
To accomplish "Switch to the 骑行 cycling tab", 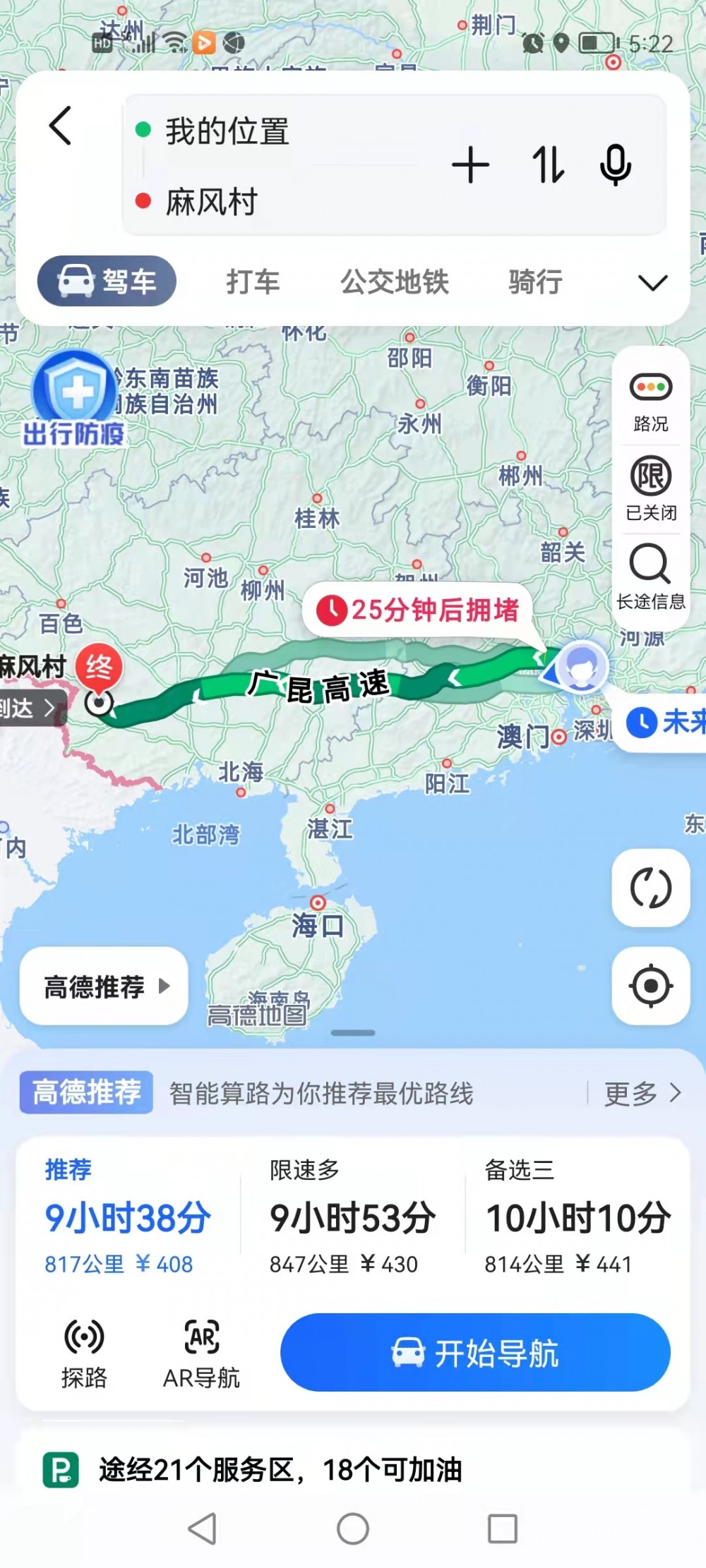I will click(x=535, y=282).
